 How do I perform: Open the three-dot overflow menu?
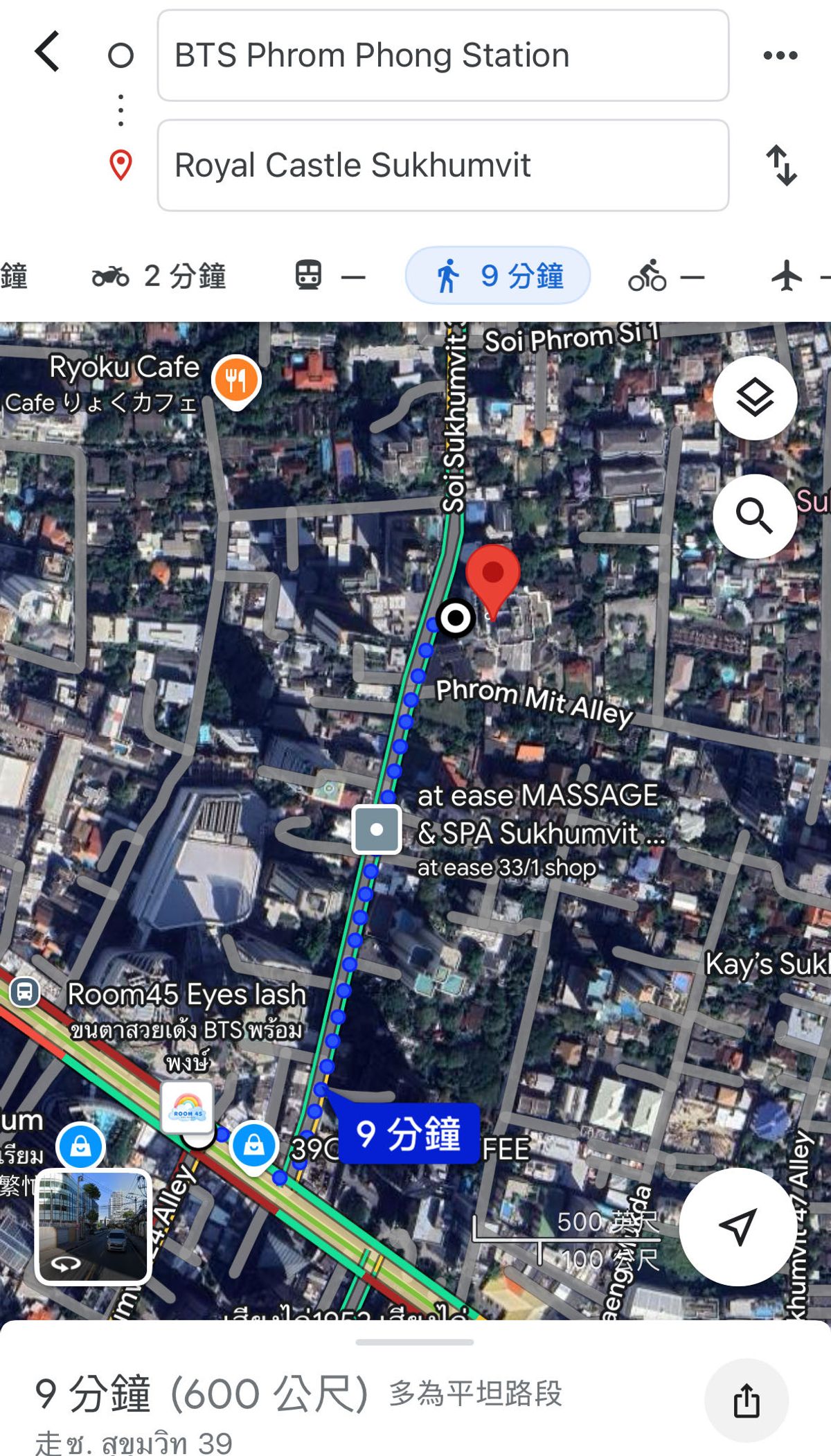(x=780, y=55)
